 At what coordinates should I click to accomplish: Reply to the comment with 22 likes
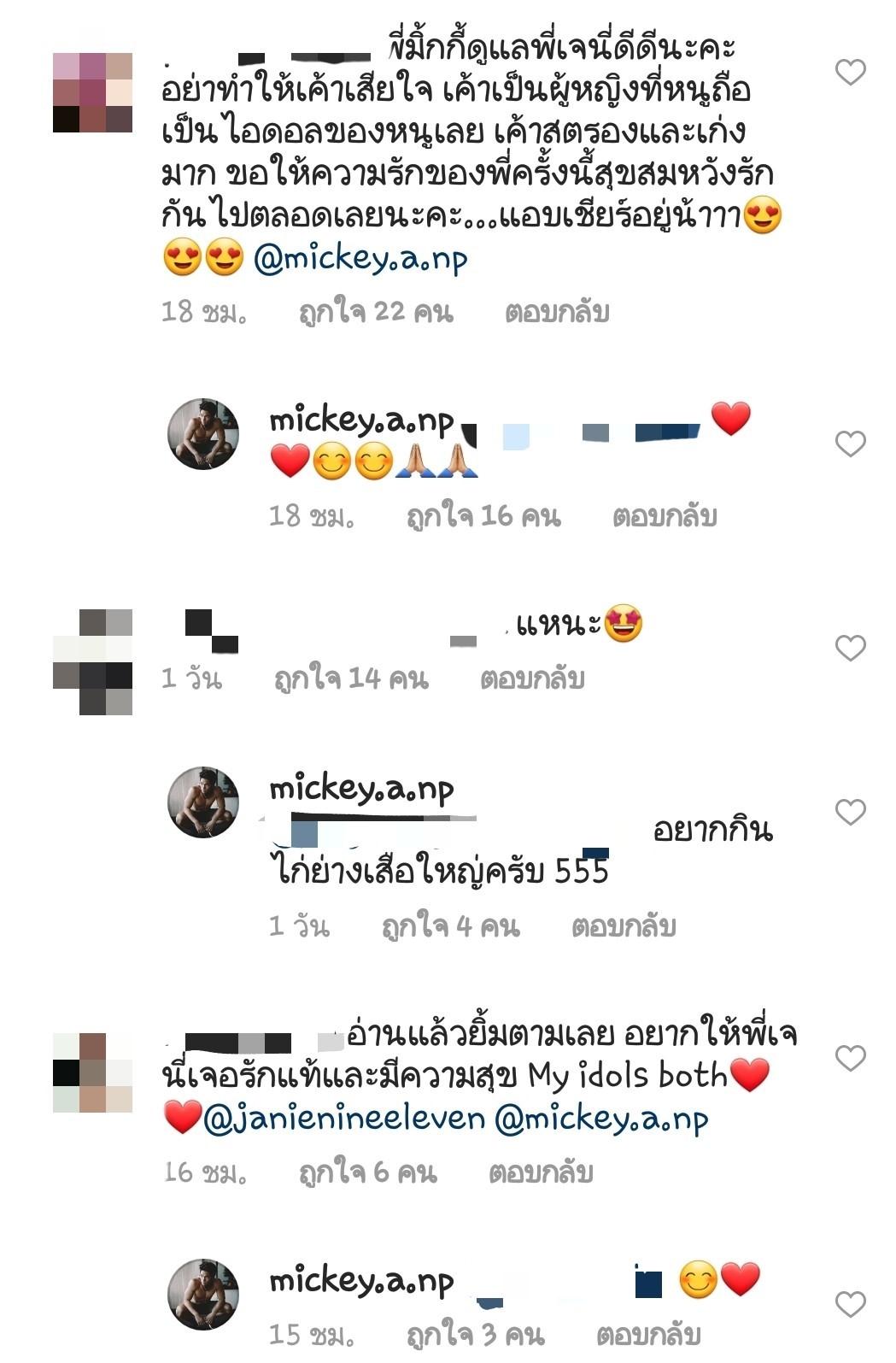coord(557,313)
